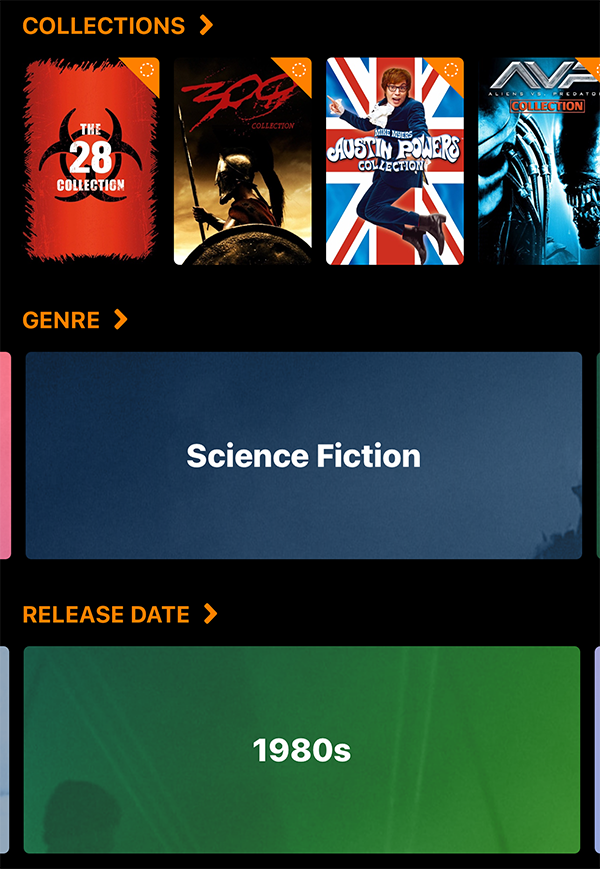Browse movies from the 1980s

[x=302, y=750]
